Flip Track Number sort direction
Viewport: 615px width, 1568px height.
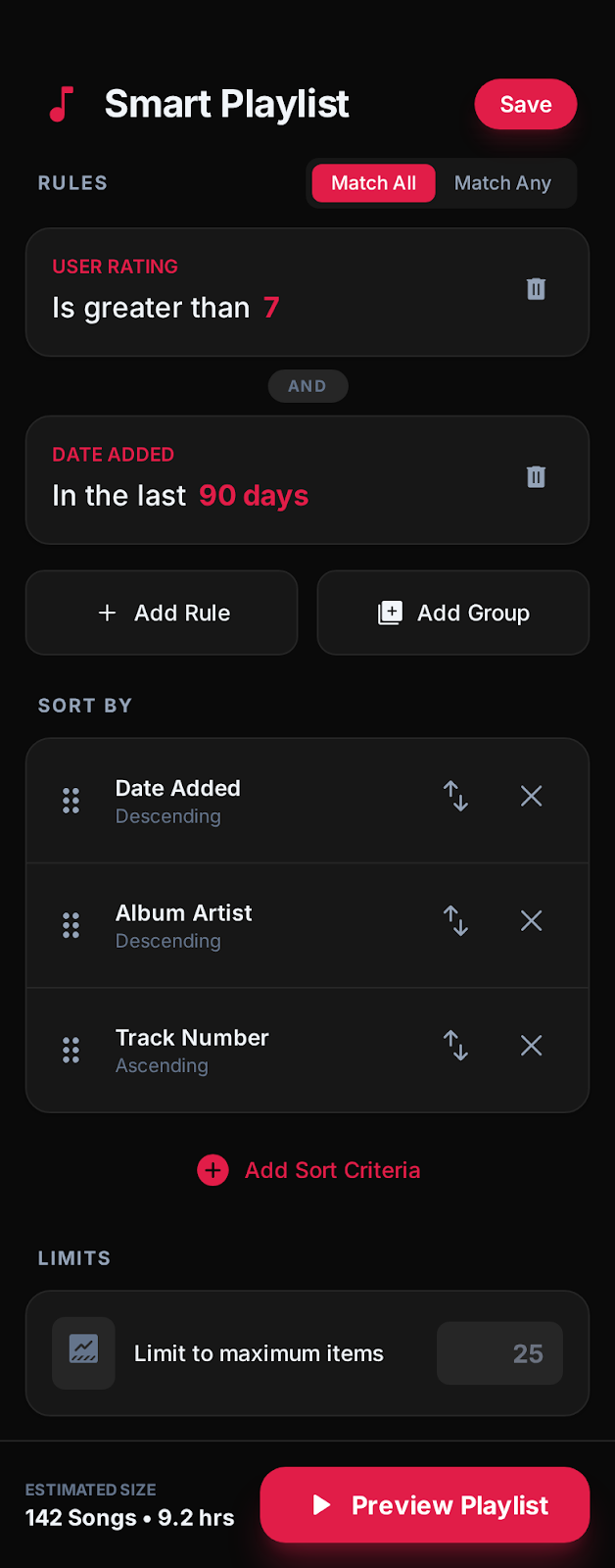pyautogui.click(x=455, y=1045)
